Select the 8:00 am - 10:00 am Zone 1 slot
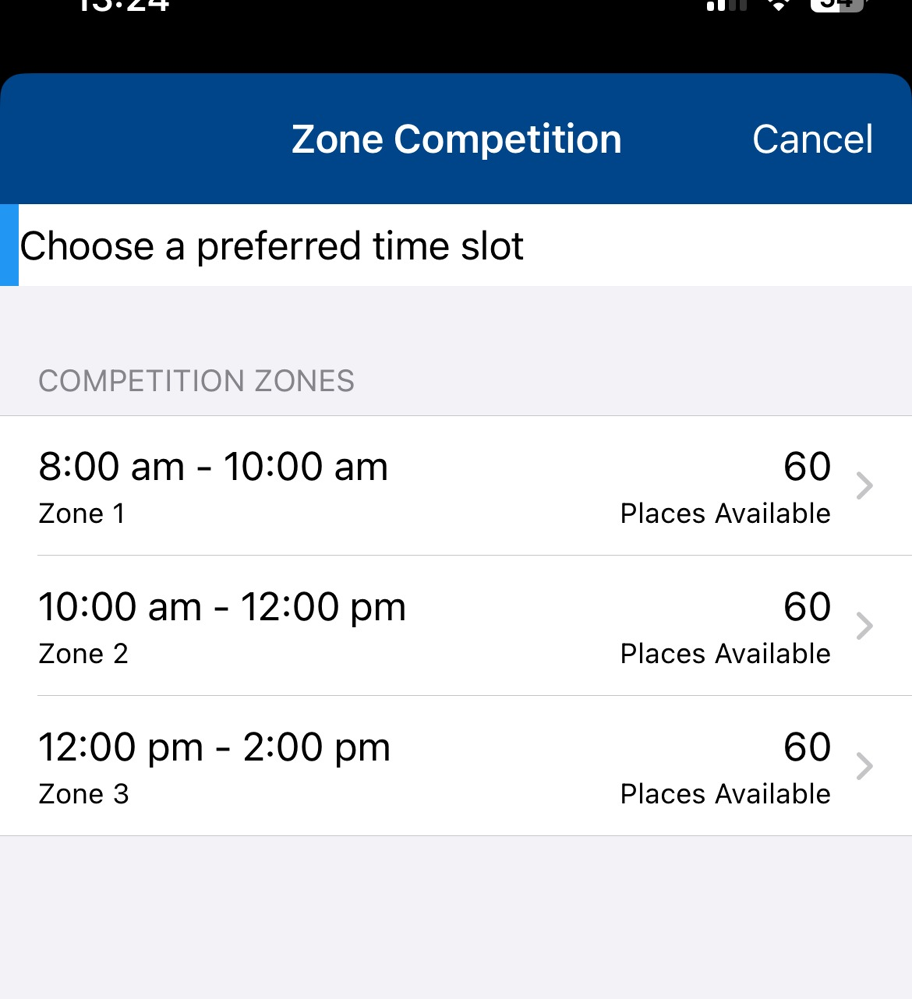This screenshot has width=912, height=999. tap(455, 486)
